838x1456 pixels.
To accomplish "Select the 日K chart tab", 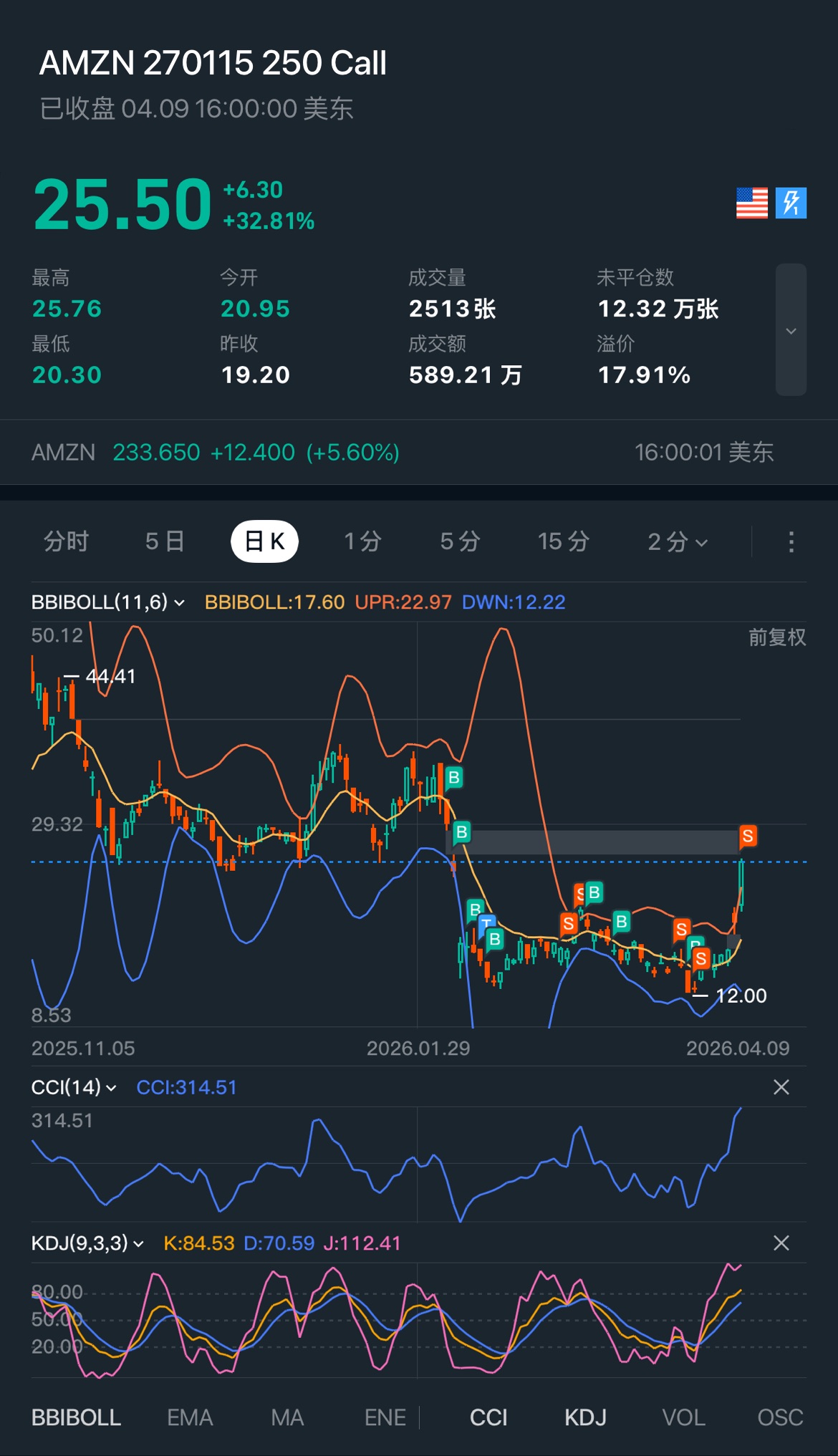I will 264,541.
